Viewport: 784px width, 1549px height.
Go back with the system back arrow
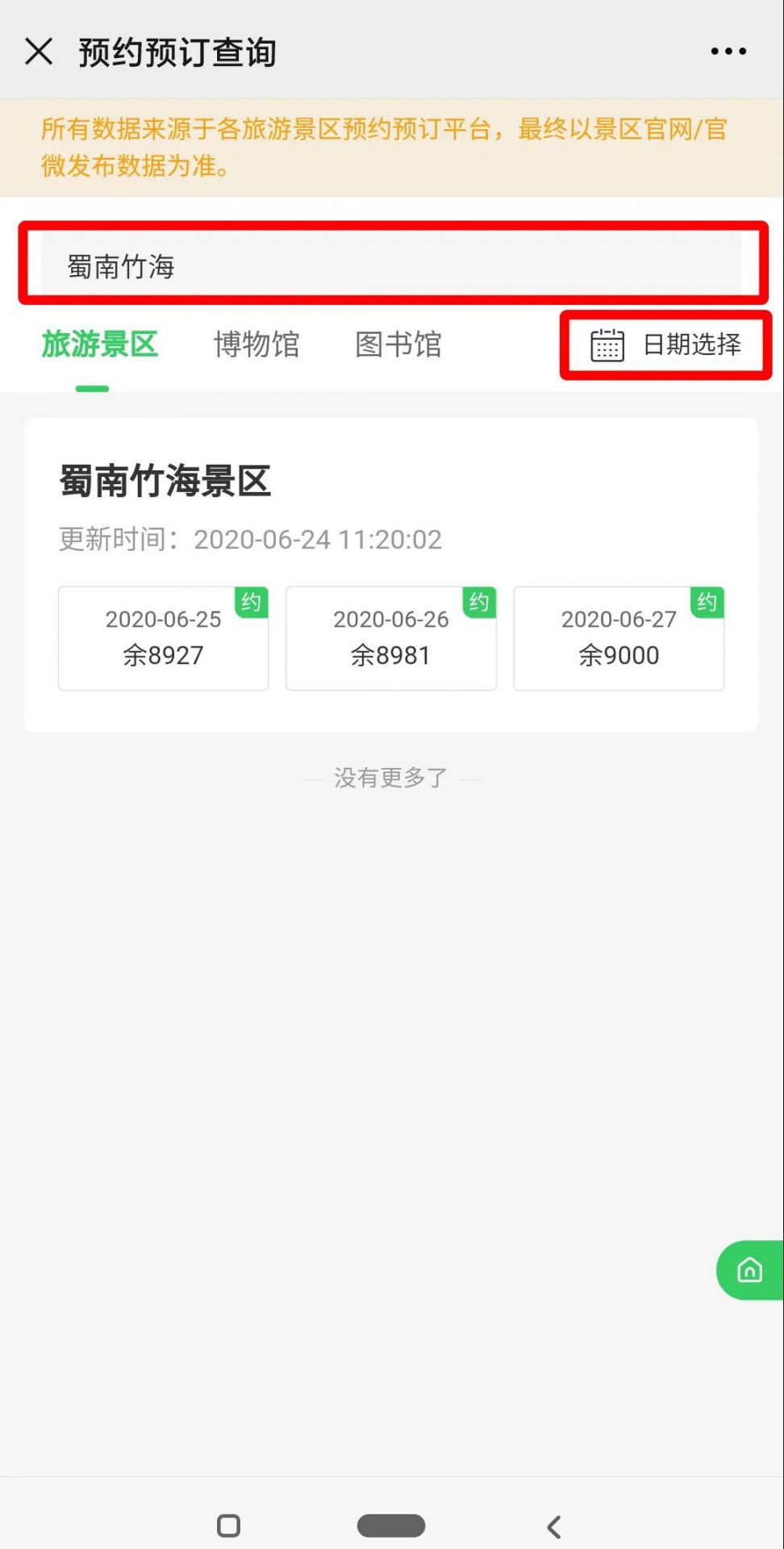click(x=553, y=1526)
